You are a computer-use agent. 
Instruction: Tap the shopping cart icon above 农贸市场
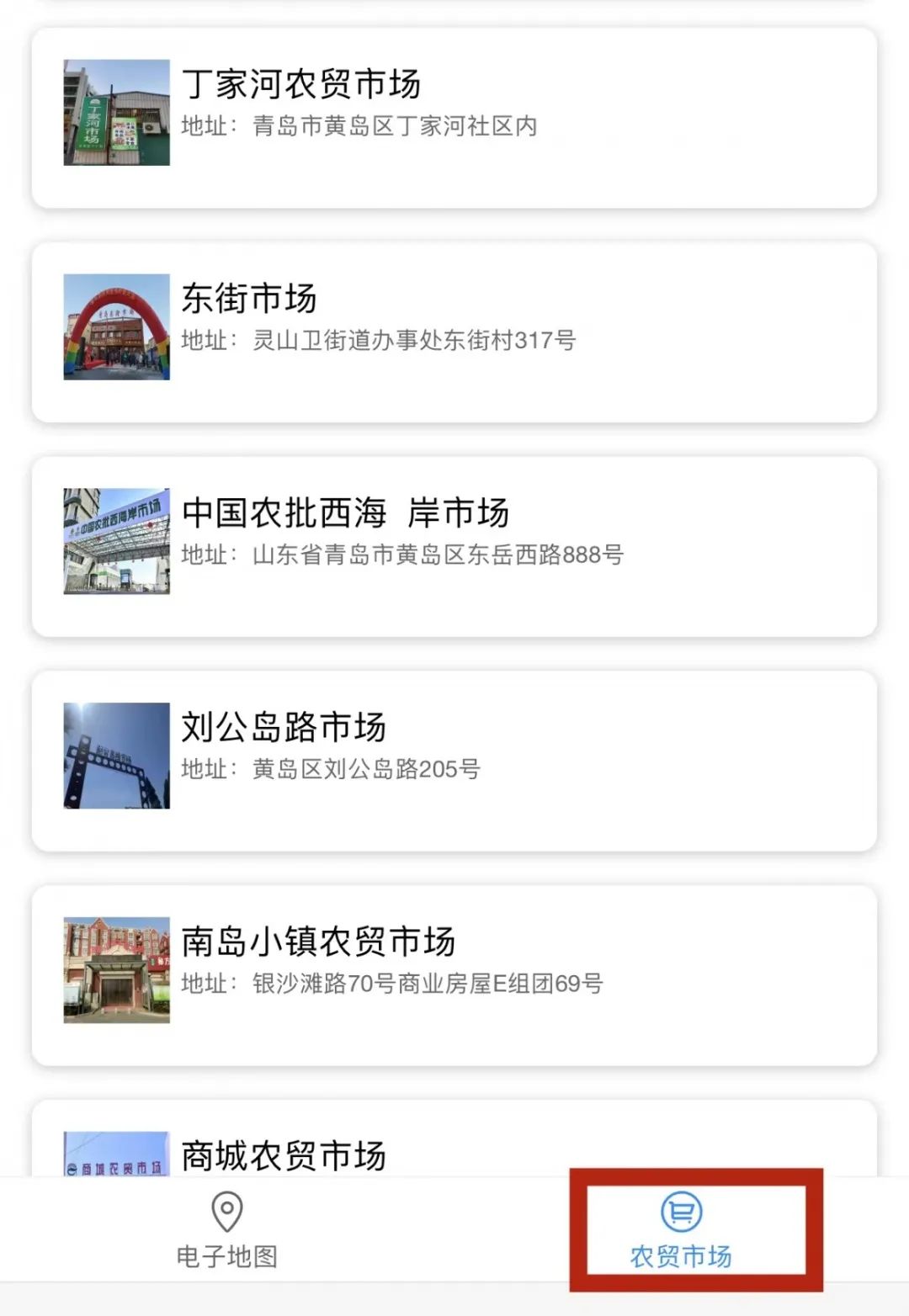683,1212
